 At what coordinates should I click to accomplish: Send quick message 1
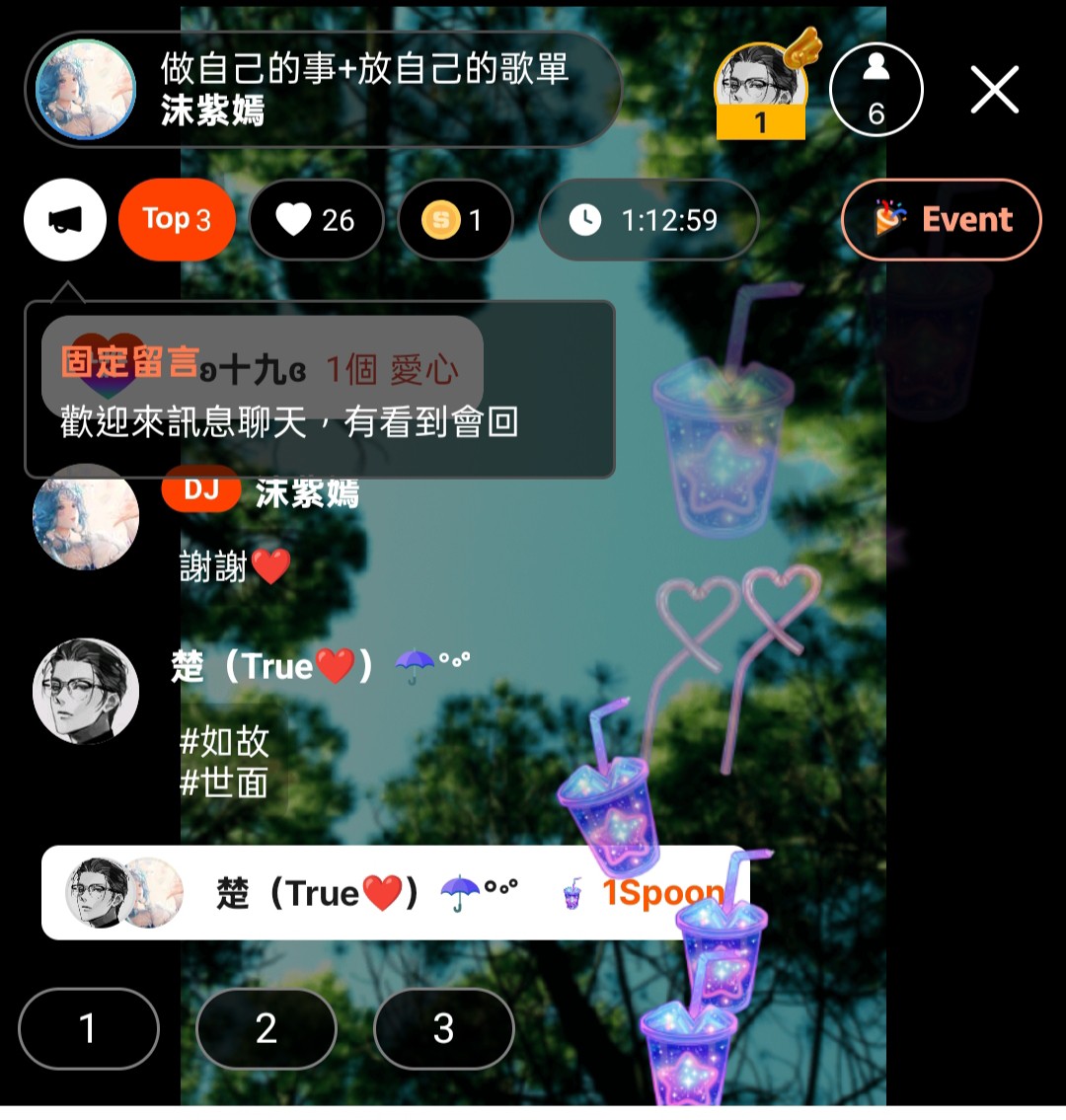pyautogui.click(x=88, y=1028)
